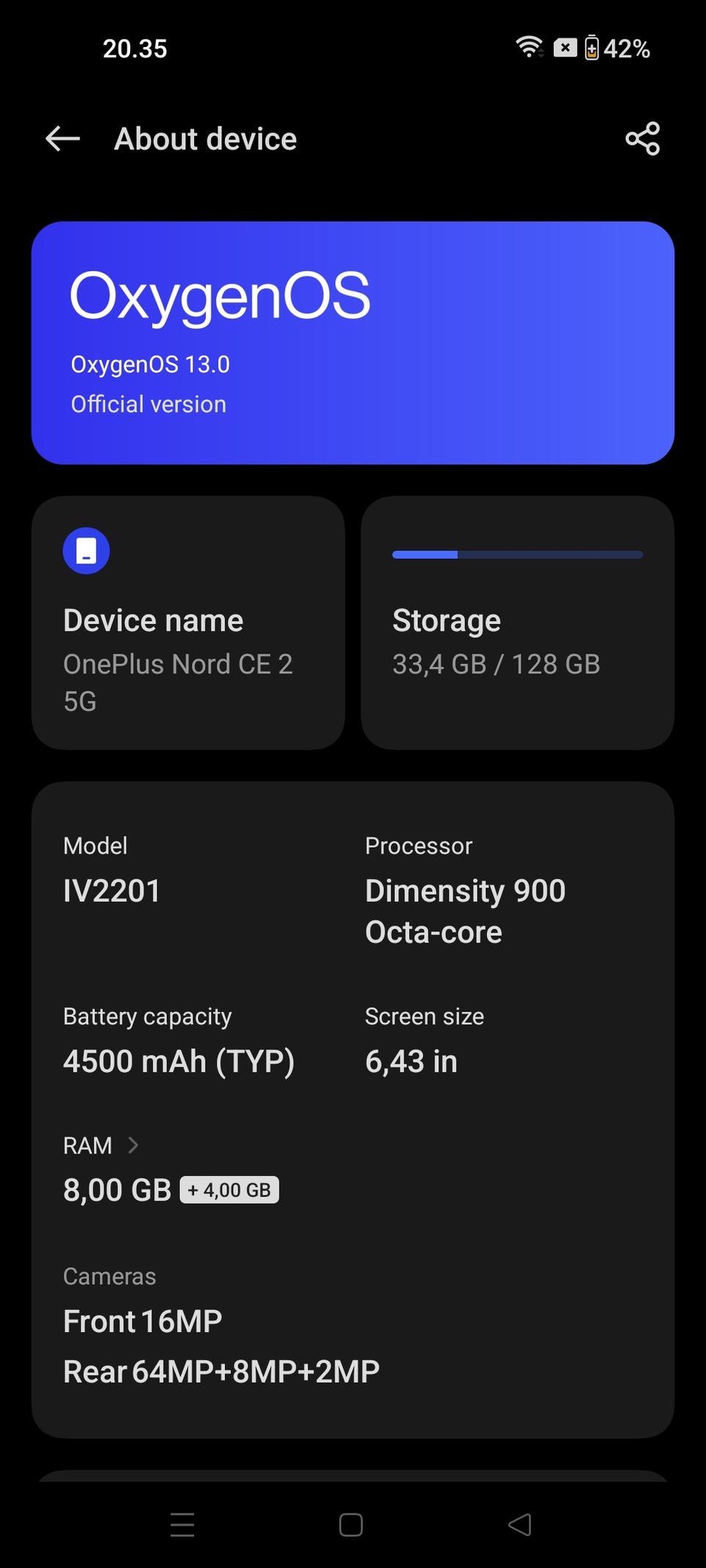Go back using the top arrow

tap(63, 138)
